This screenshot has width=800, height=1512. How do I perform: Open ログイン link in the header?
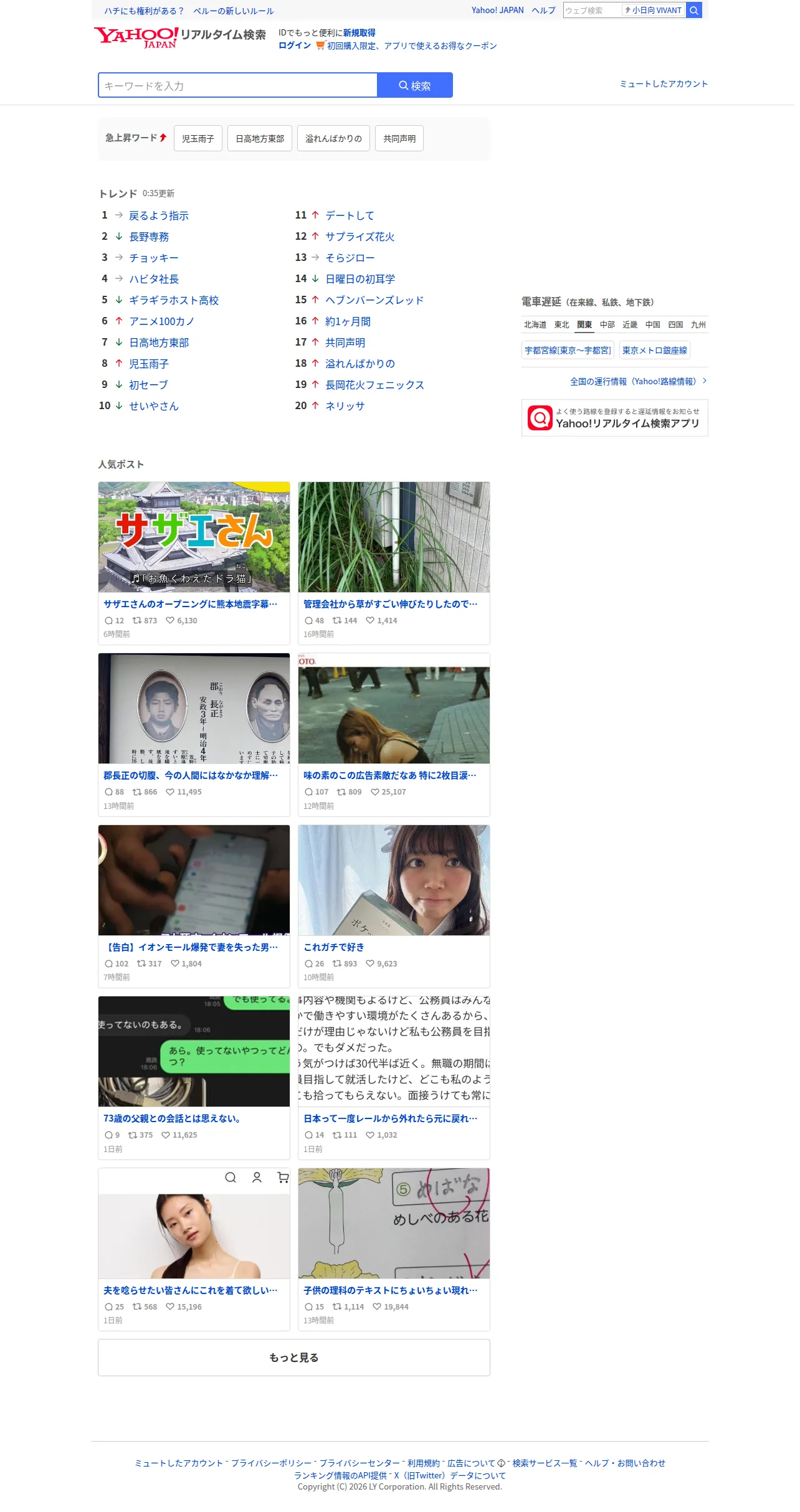pos(295,45)
